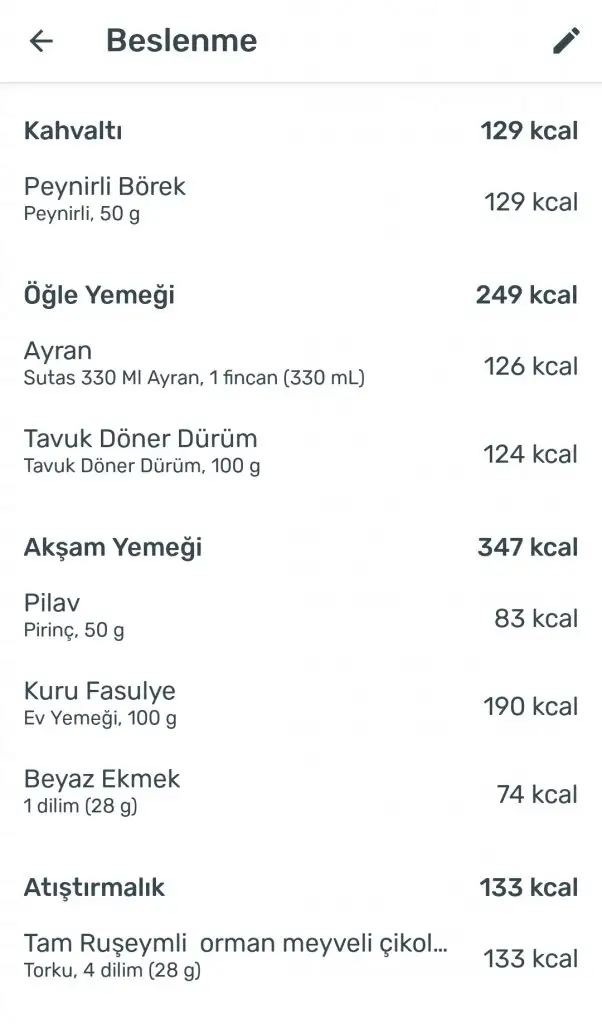Image resolution: width=602 pixels, height=1024 pixels.
Task: View Kuru Fasulye details
Action: [300, 704]
